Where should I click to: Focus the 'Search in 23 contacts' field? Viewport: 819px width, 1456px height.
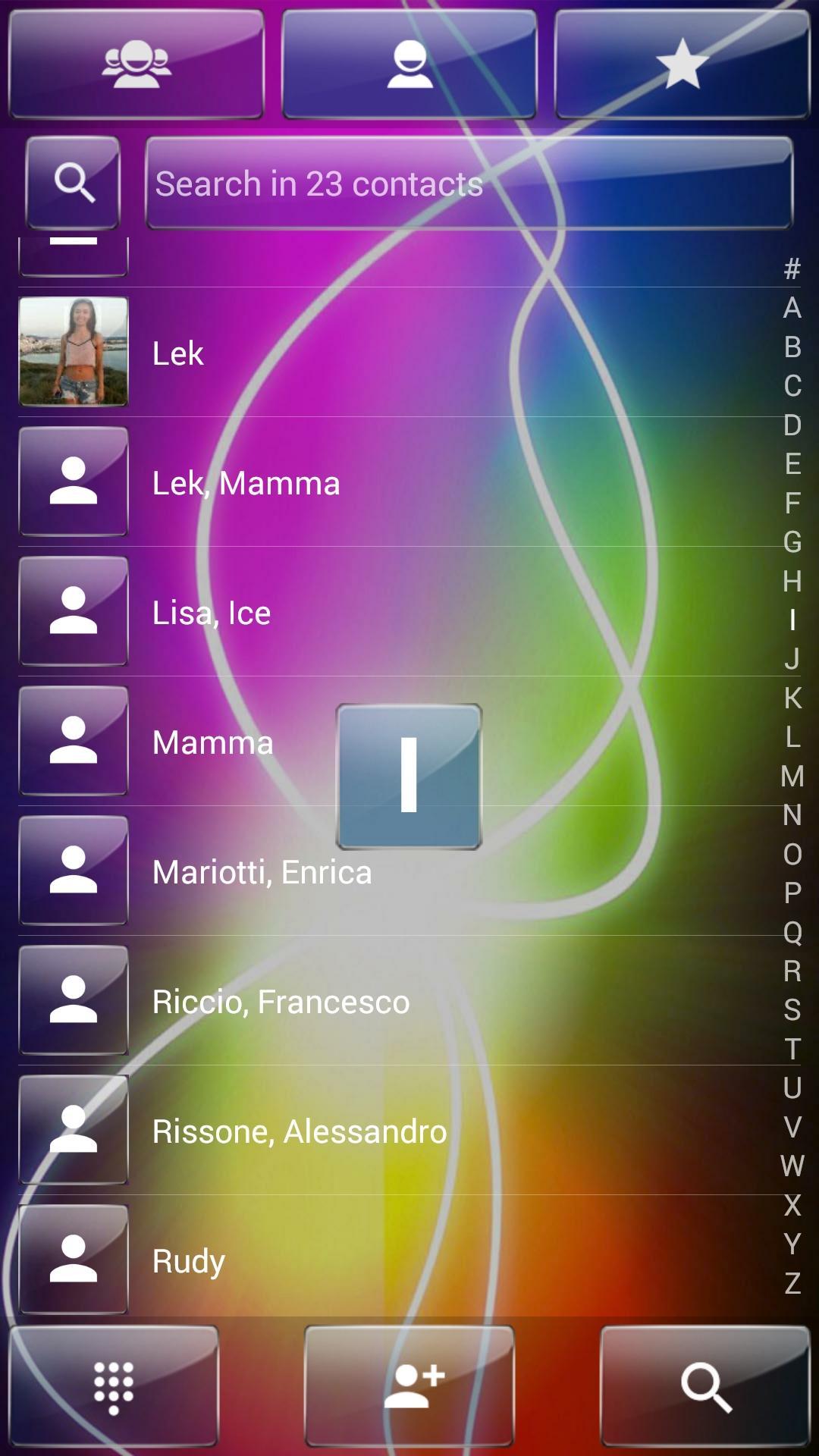469,183
